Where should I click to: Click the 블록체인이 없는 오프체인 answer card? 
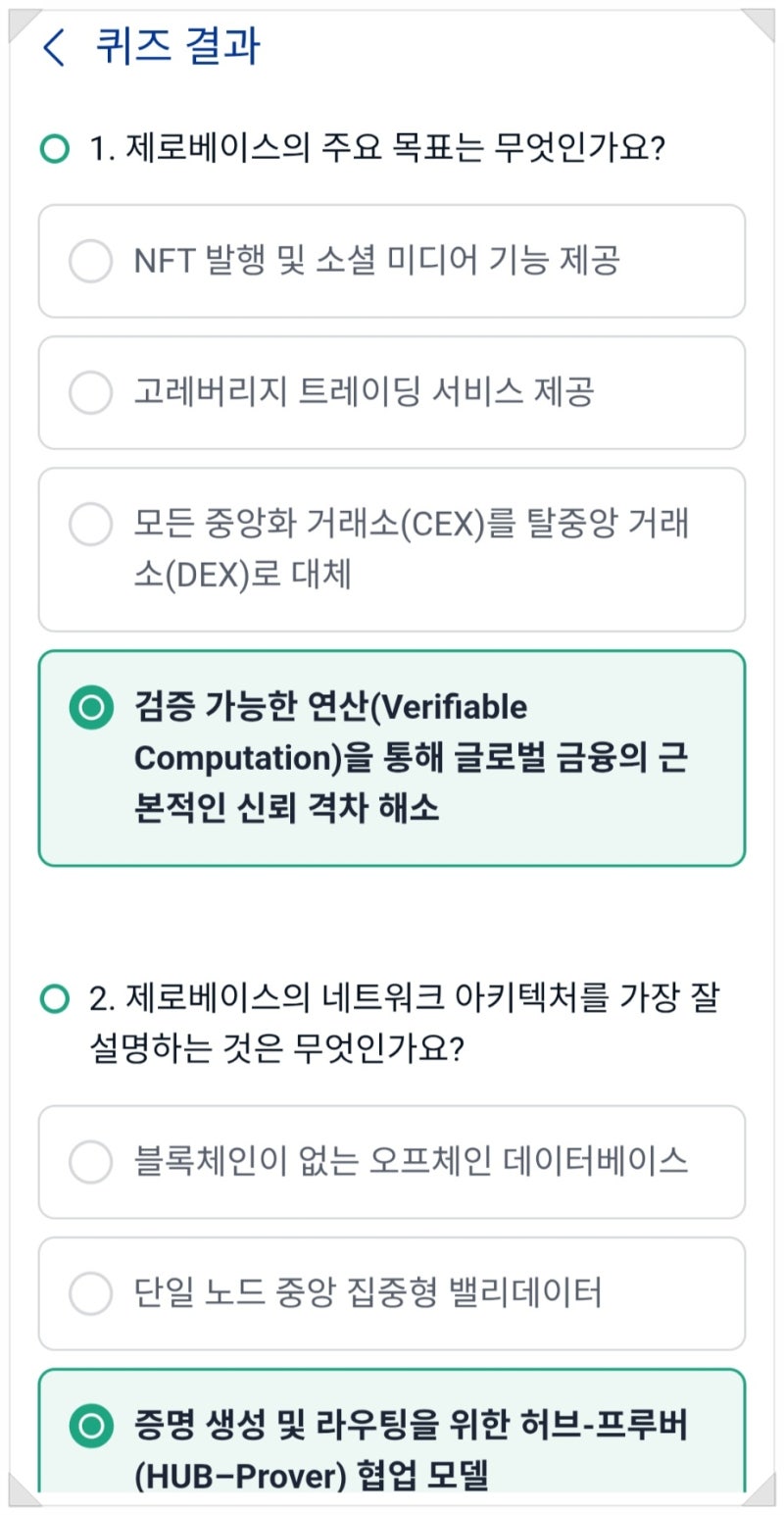pyautogui.click(x=392, y=1162)
